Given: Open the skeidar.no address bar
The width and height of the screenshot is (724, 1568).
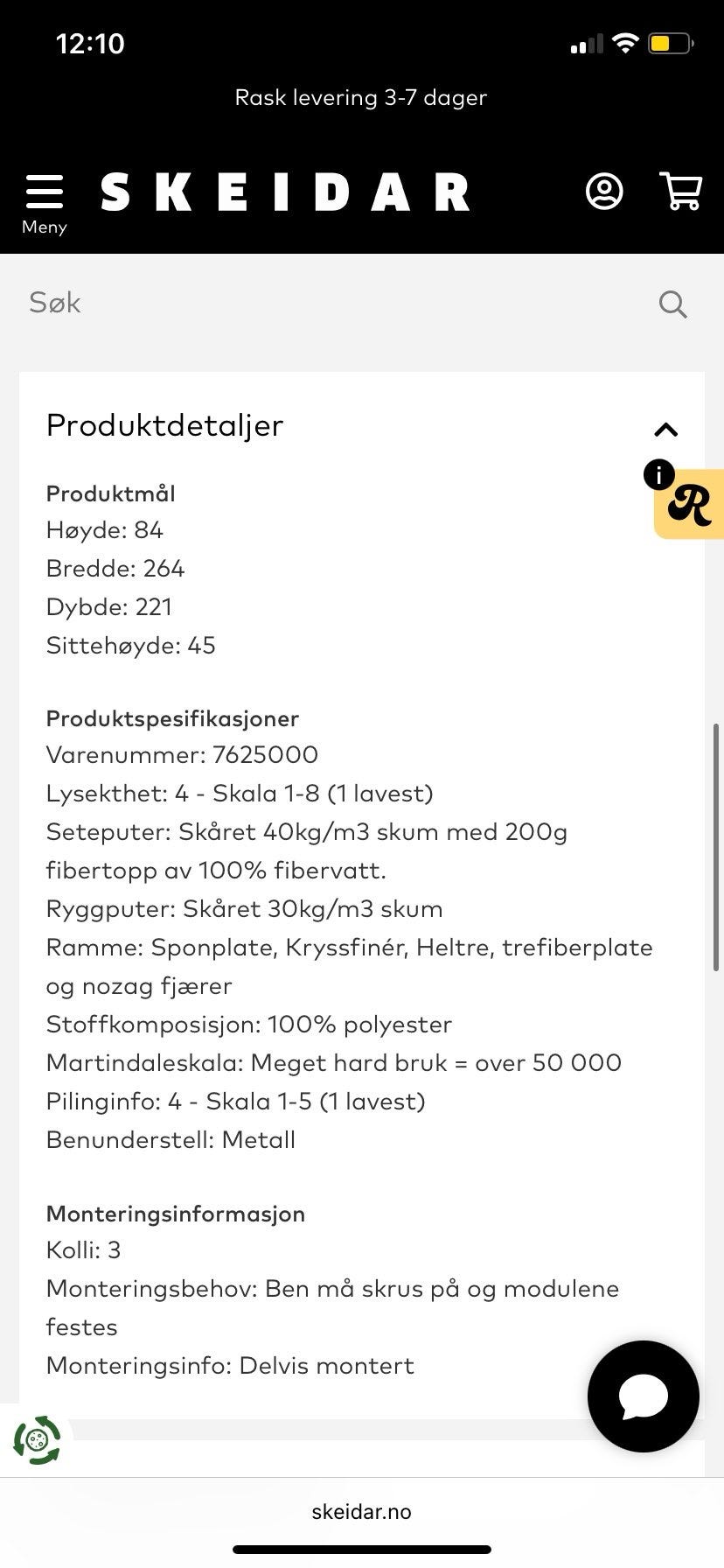Looking at the screenshot, I should [361, 1511].
